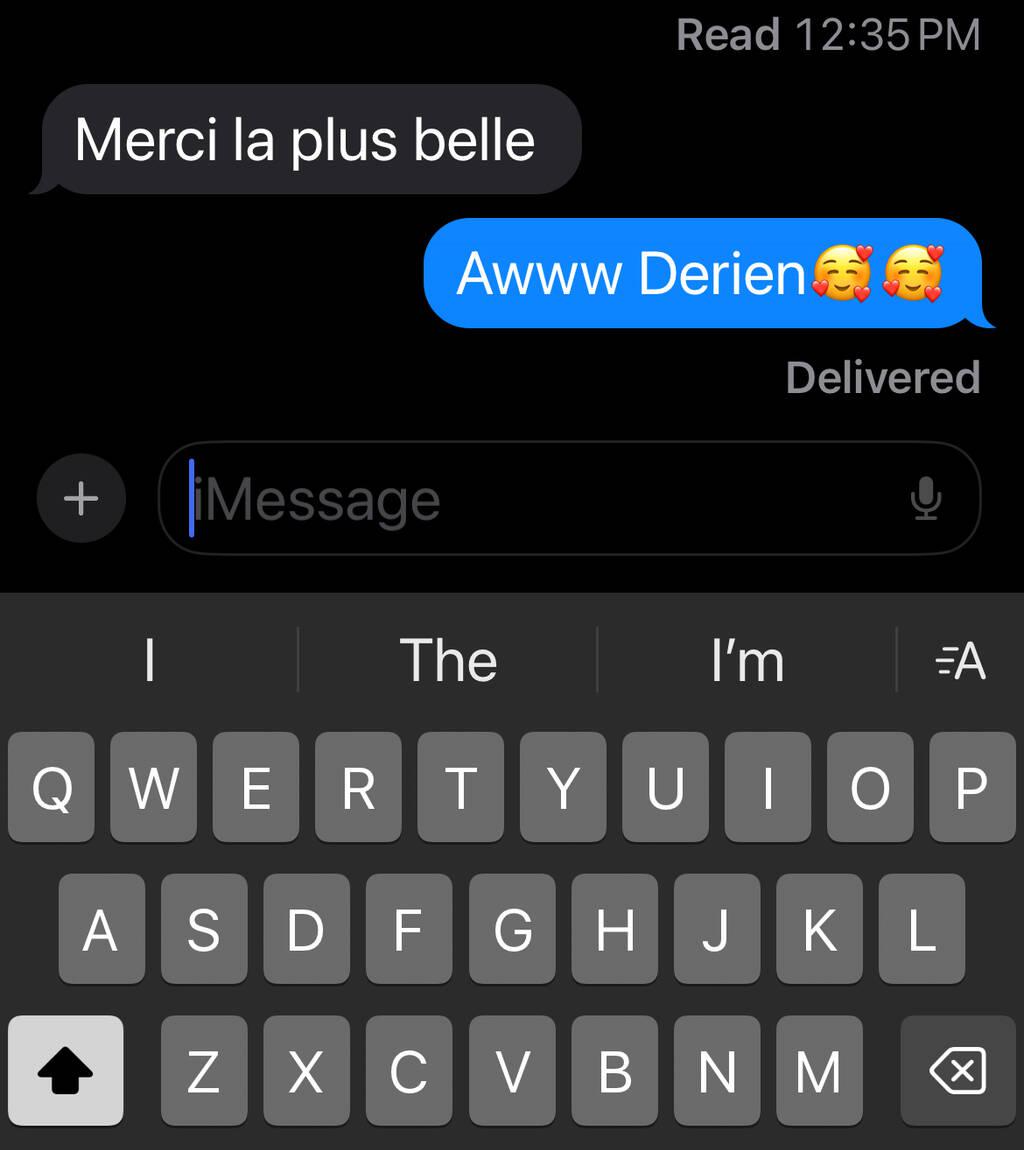The image size is (1024, 1150).
Task: Open the text formatting option in suggestion bar
Action: [961, 660]
